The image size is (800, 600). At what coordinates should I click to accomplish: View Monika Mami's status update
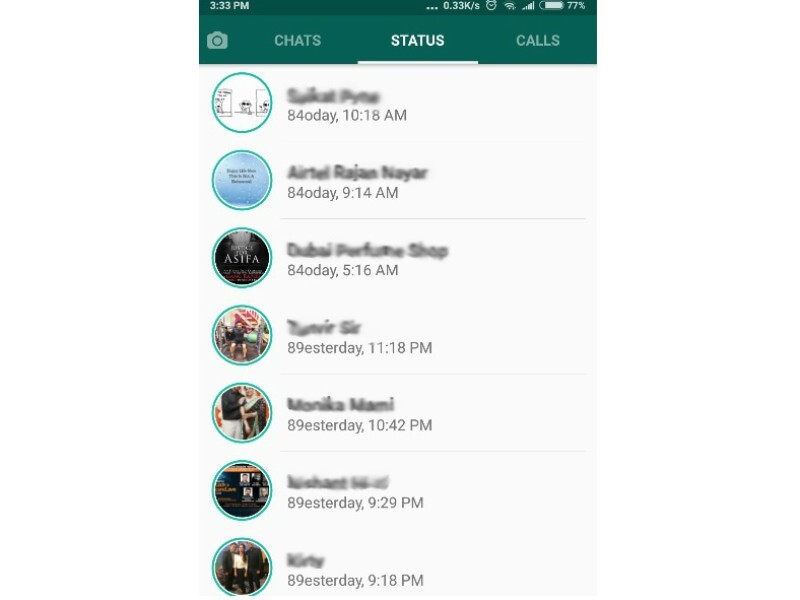click(400, 413)
